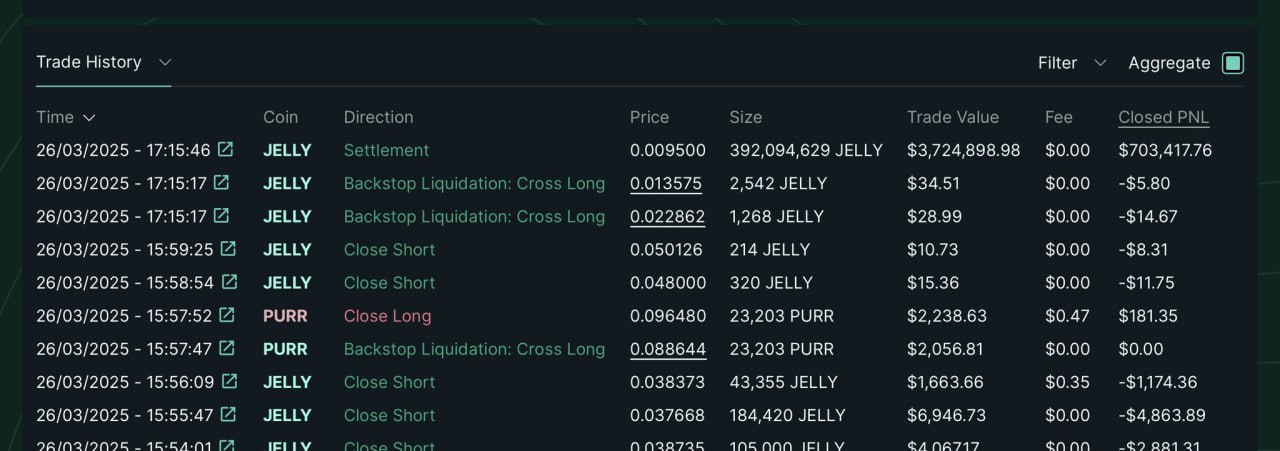1280x451 pixels.
Task: Toggle the Aggregate checkbox
Action: (1233, 63)
